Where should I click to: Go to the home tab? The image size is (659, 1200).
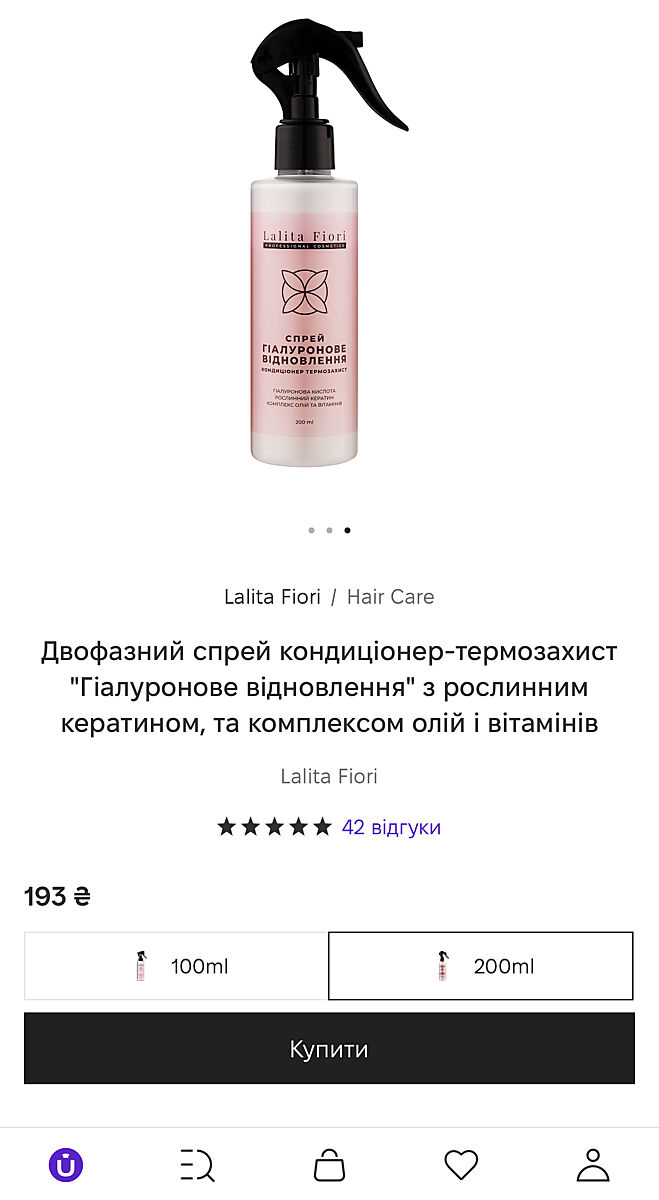(x=66, y=1164)
